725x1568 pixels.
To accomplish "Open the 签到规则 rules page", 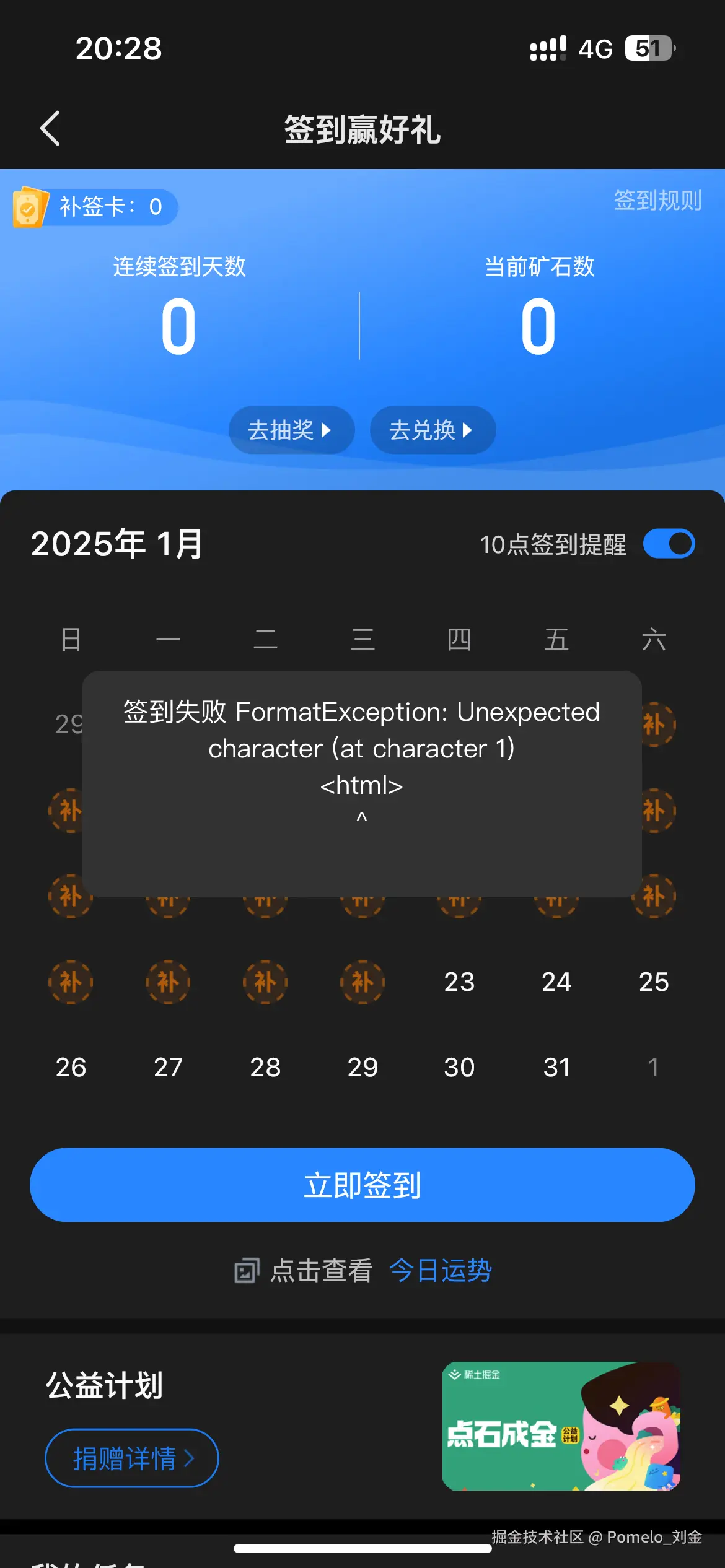I will (657, 201).
